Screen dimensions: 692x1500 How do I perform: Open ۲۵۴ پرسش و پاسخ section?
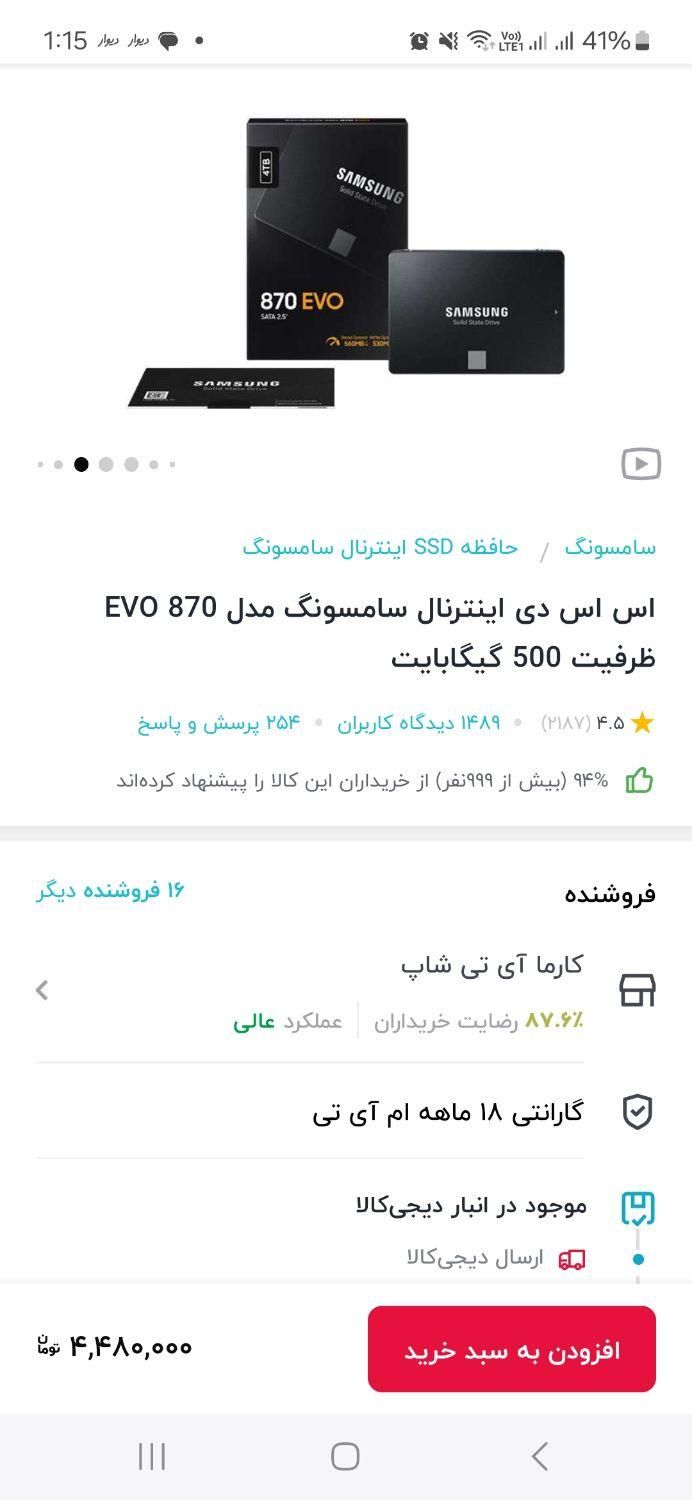(219, 722)
